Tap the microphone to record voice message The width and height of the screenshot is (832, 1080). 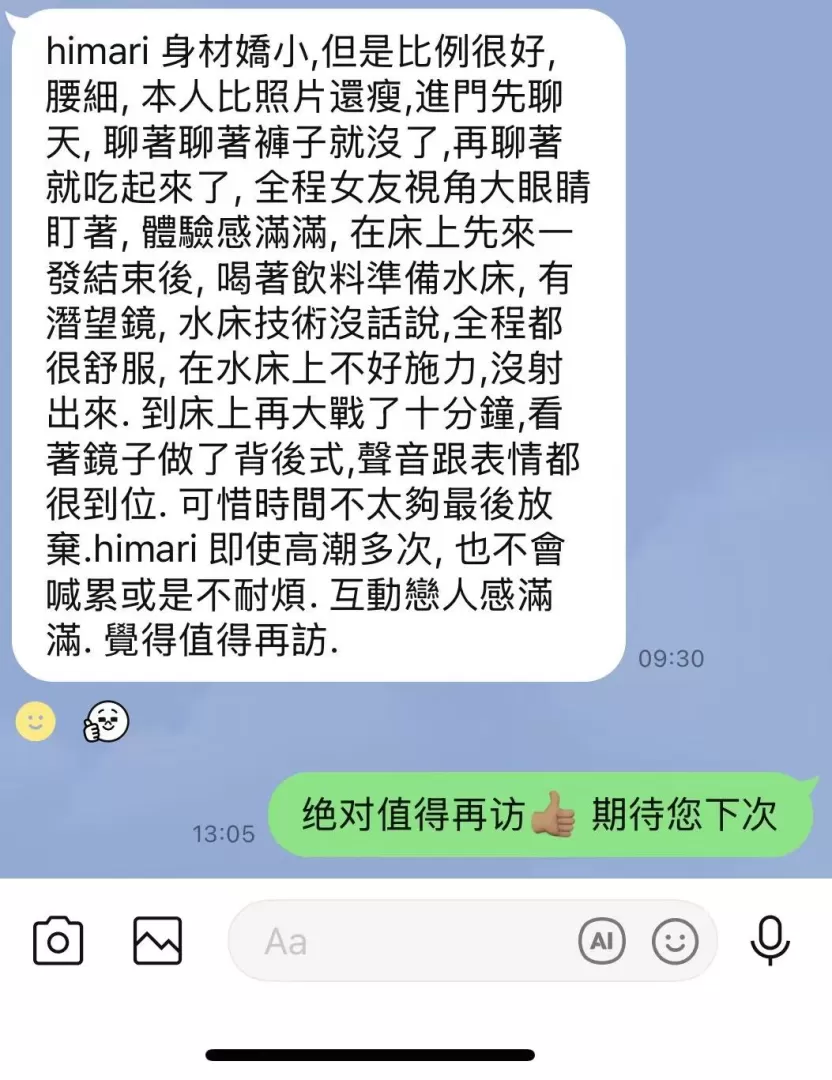(x=769, y=940)
